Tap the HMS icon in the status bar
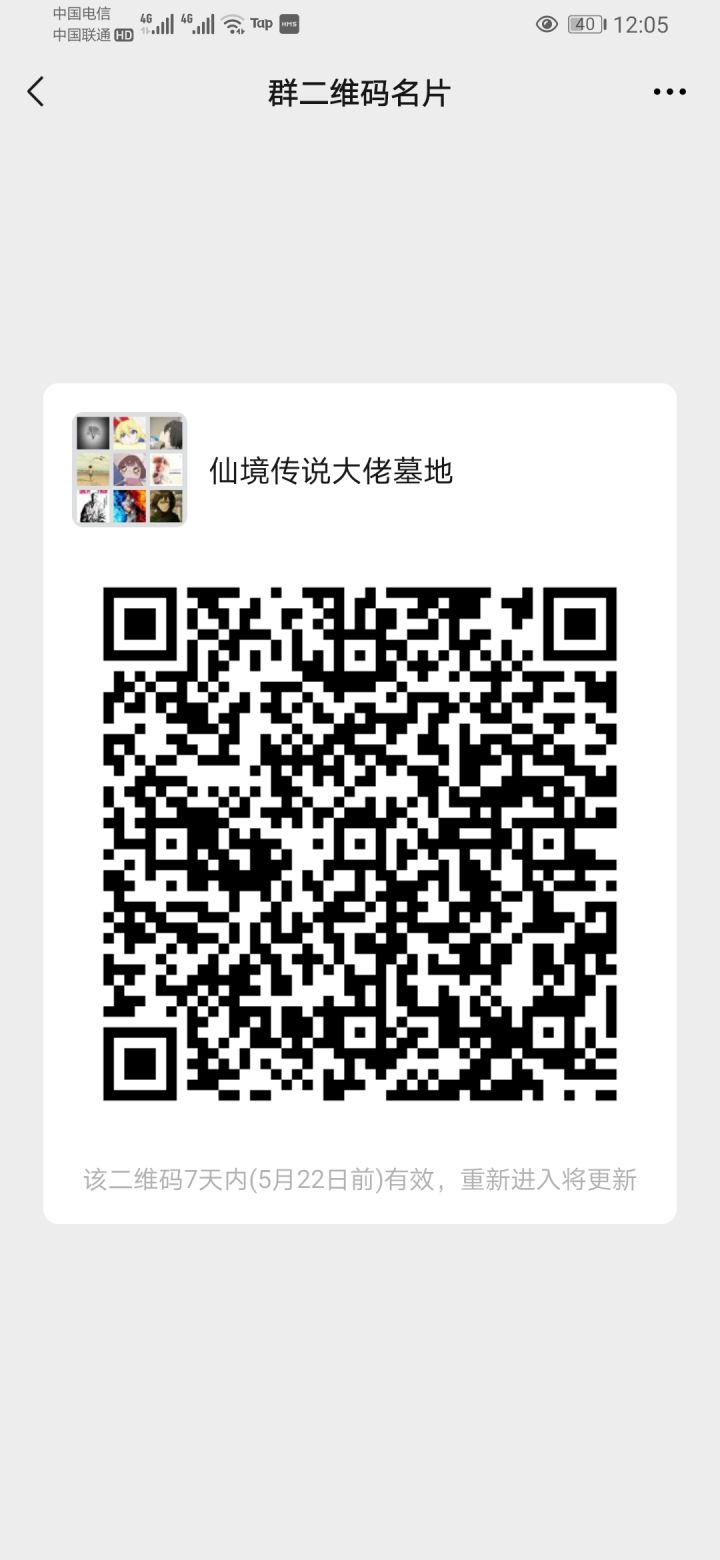 coord(290,23)
